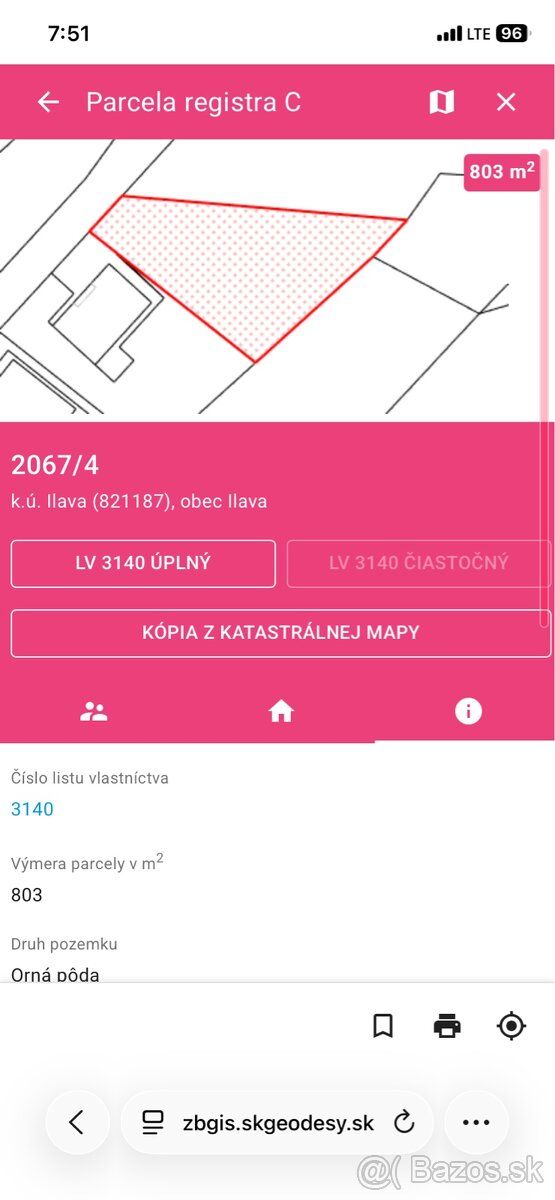Image resolution: width=555 pixels, height=1200 pixels.
Task: Switch to the house tab
Action: 281,711
